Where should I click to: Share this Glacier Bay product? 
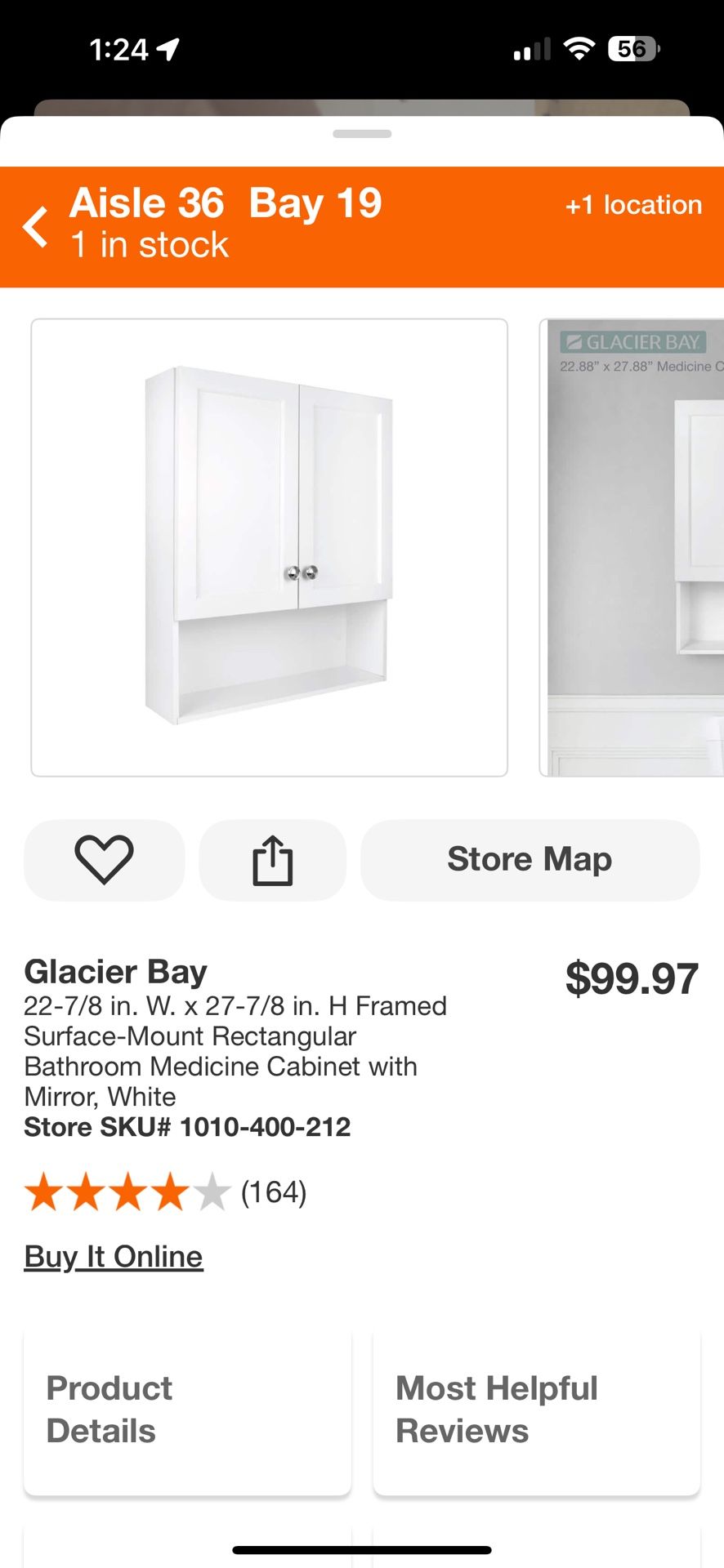(272, 860)
